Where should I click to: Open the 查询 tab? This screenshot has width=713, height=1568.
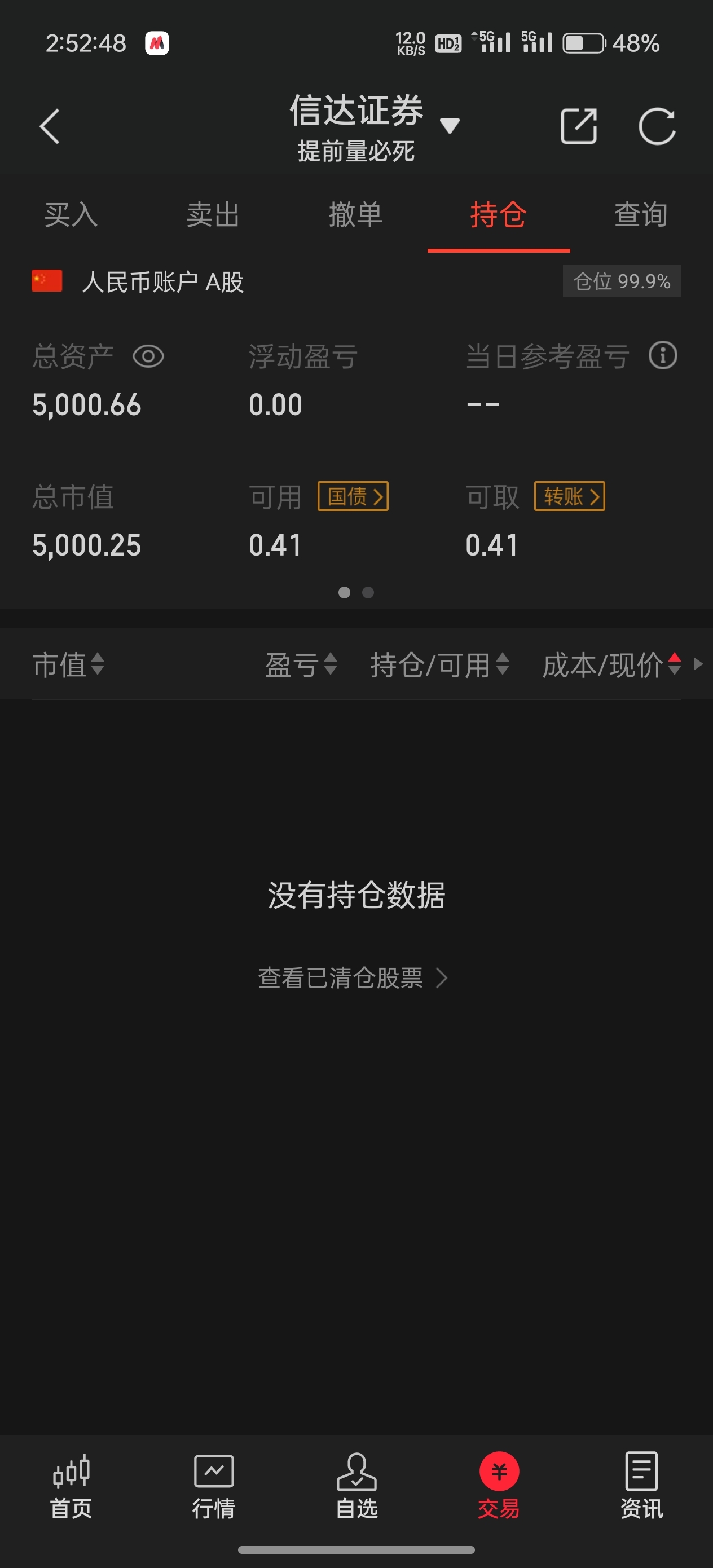coord(641,214)
